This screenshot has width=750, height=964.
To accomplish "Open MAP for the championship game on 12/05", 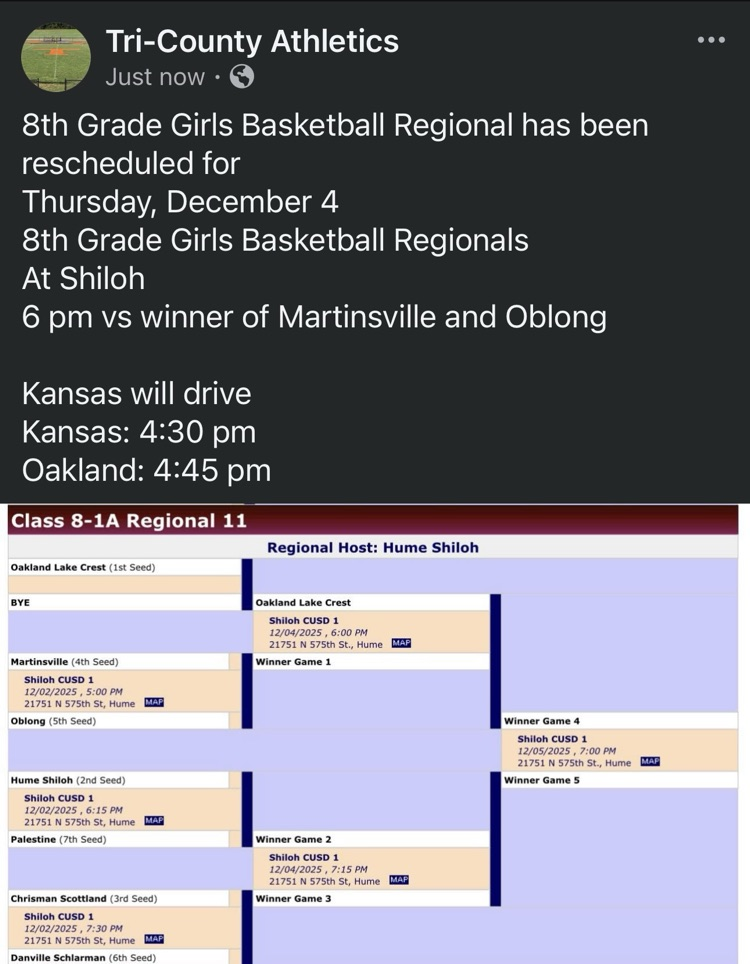I will [650, 761].
